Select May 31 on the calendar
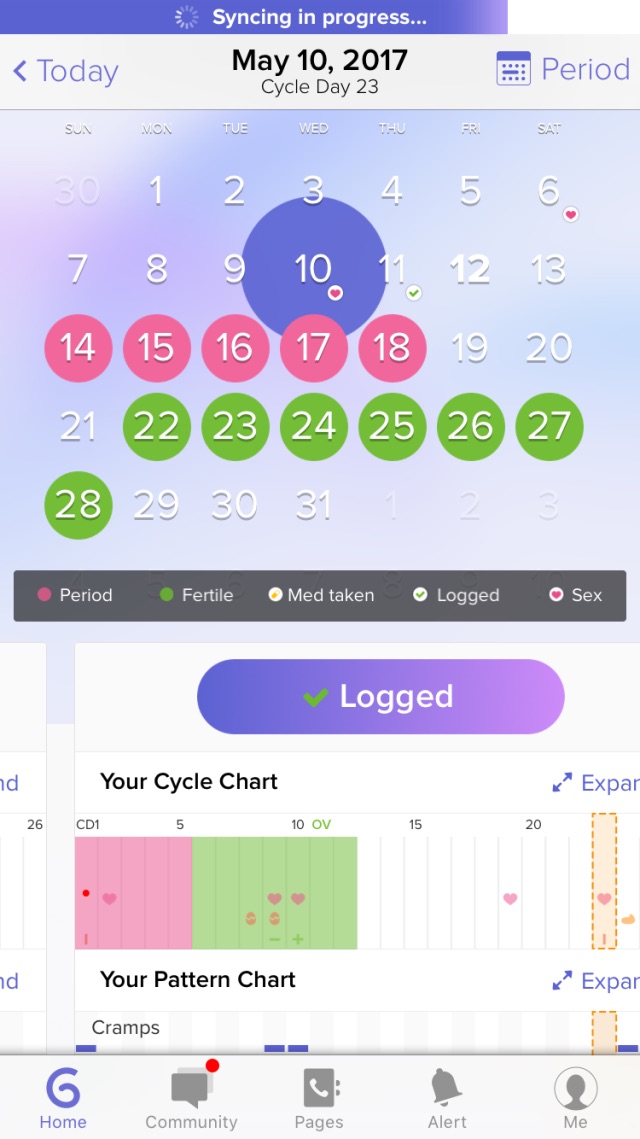640x1139 pixels. point(313,505)
